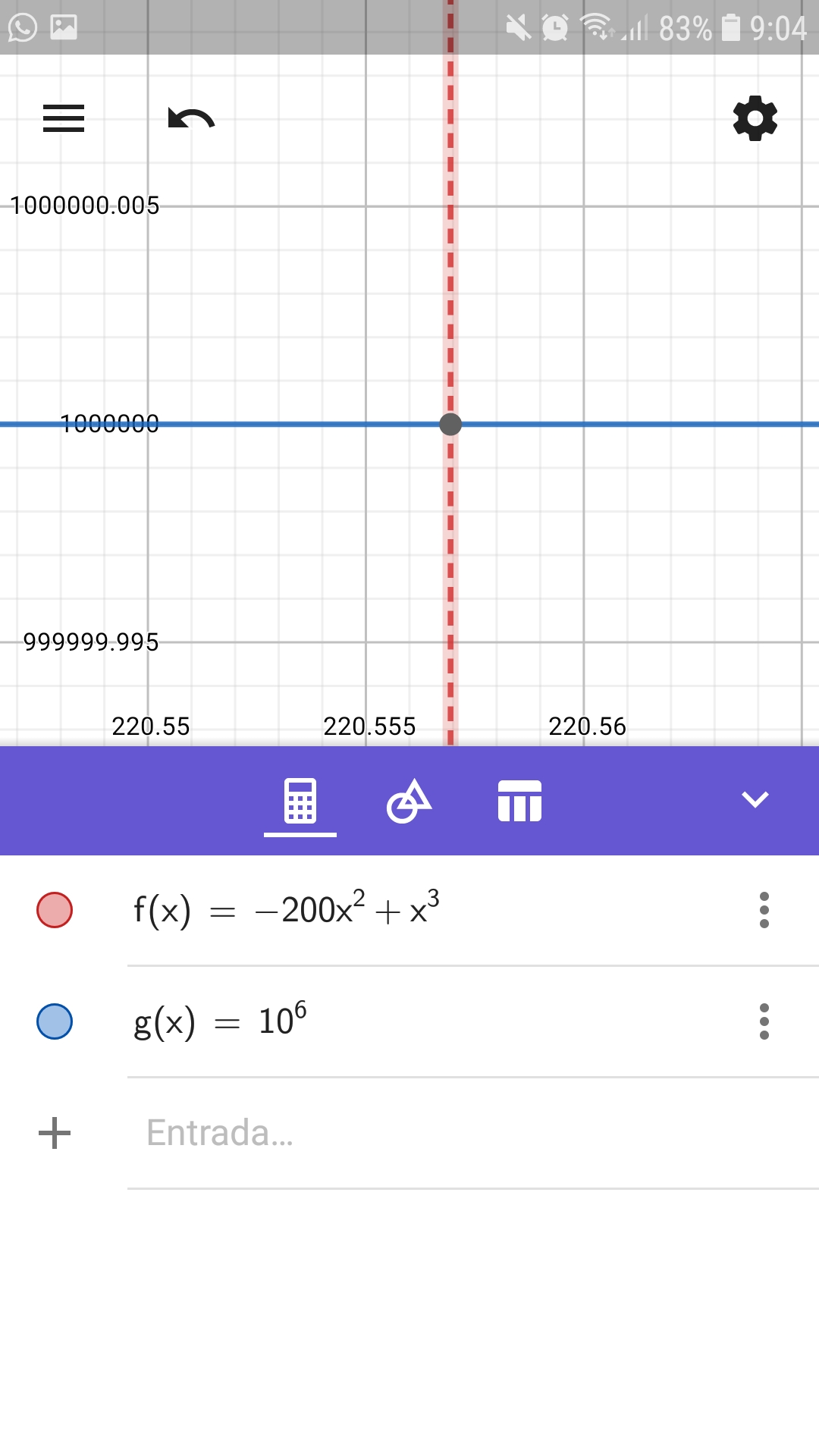Switch to the Algebra calculator tab
Viewport: 819px width, 1456px height.
pyautogui.click(x=300, y=801)
